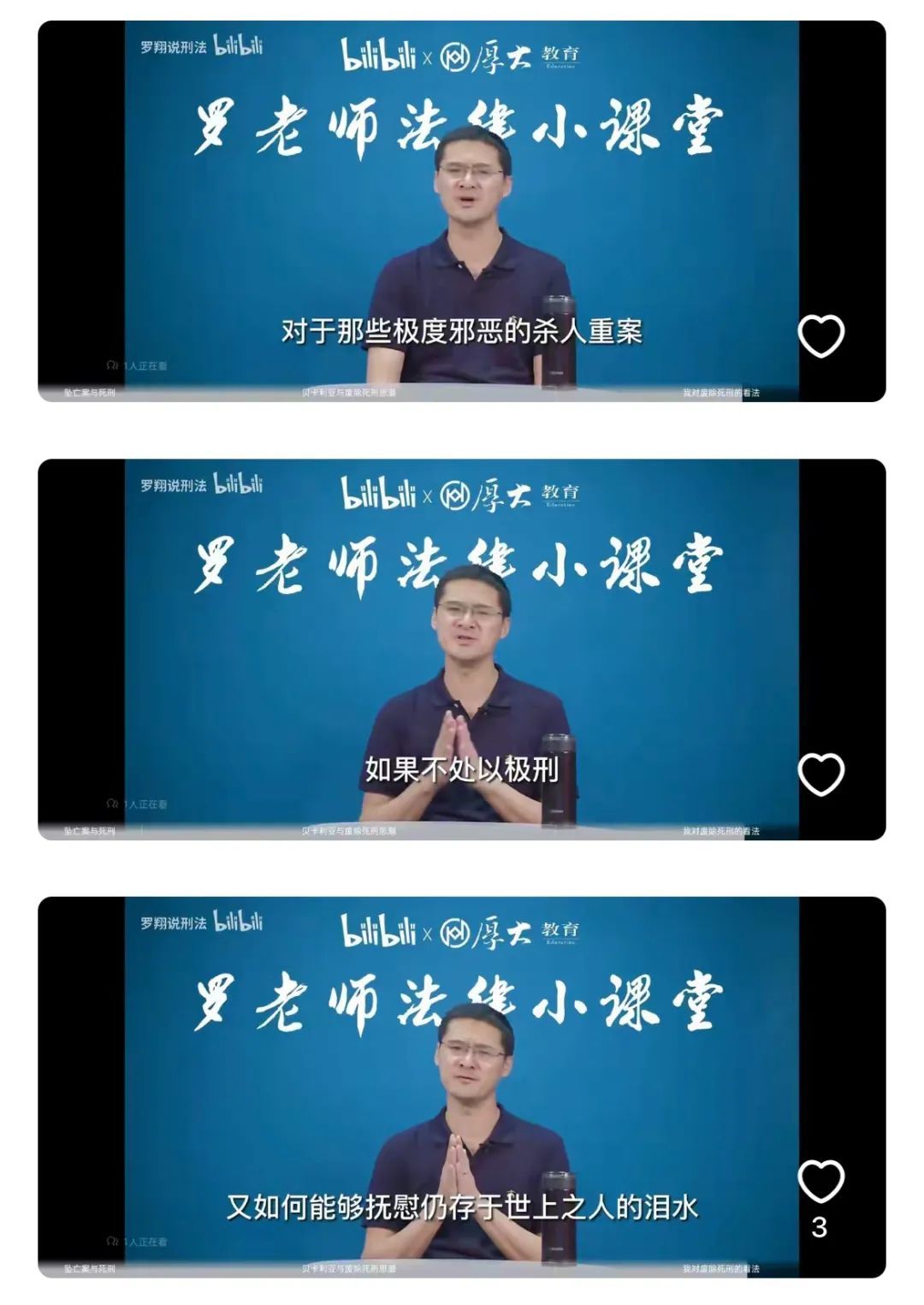
Task: Open the image captioned 对于那些极度邪恶的杀人重案
Action: click(462, 211)
